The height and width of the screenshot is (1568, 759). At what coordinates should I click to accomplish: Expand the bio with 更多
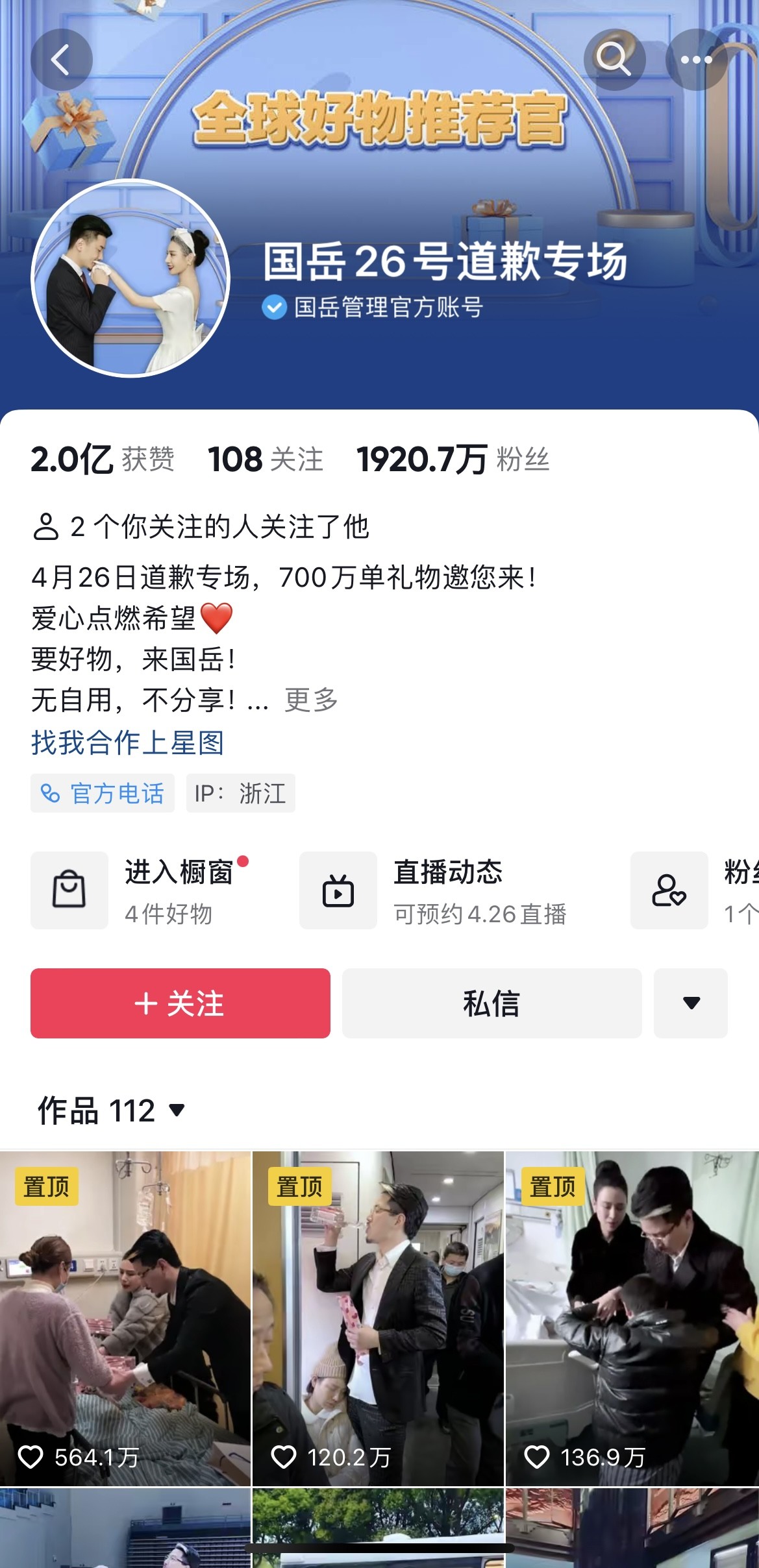(x=312, y=700)
